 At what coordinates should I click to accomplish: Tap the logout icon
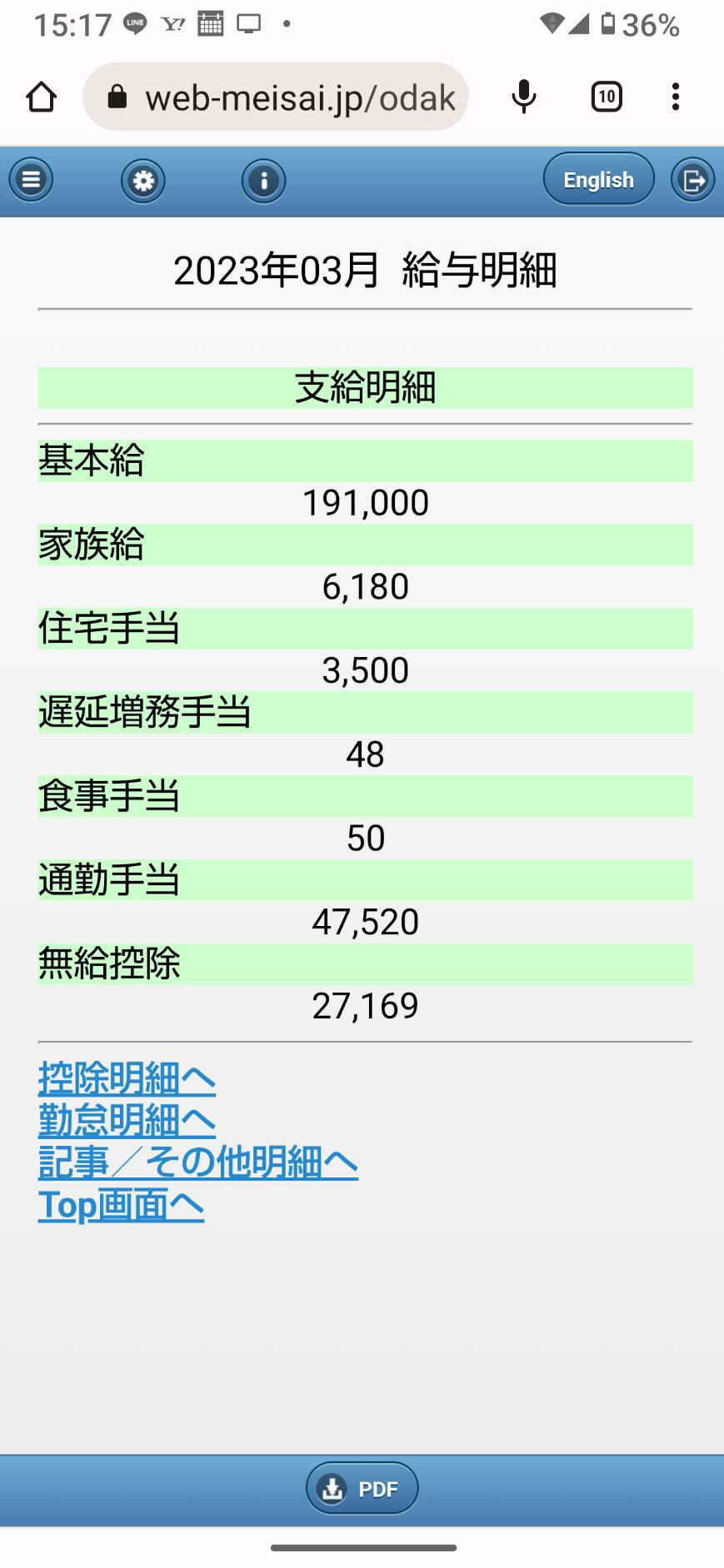pyautogui.click(x=693, y=180)
